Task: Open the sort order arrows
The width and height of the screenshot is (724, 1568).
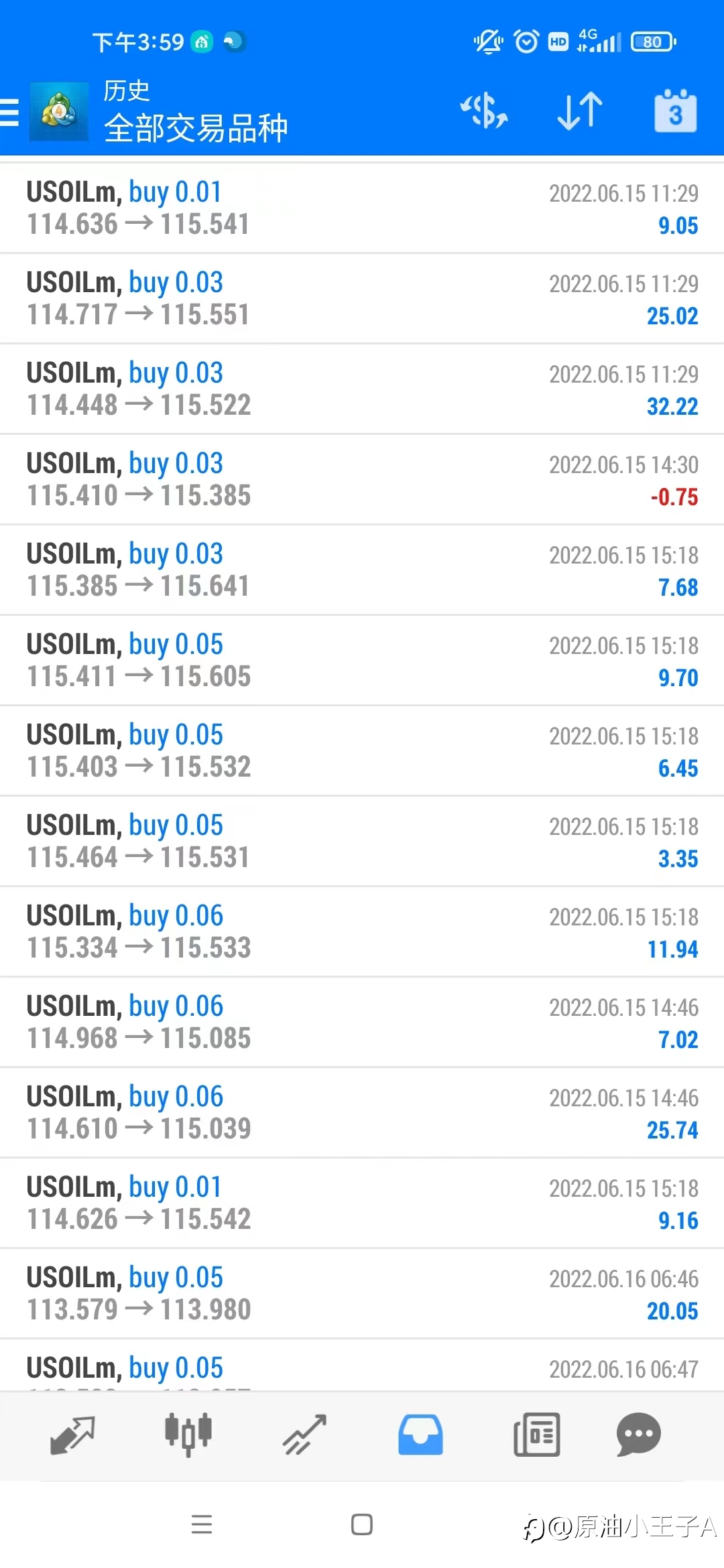Action: click(x=580, y=111)
